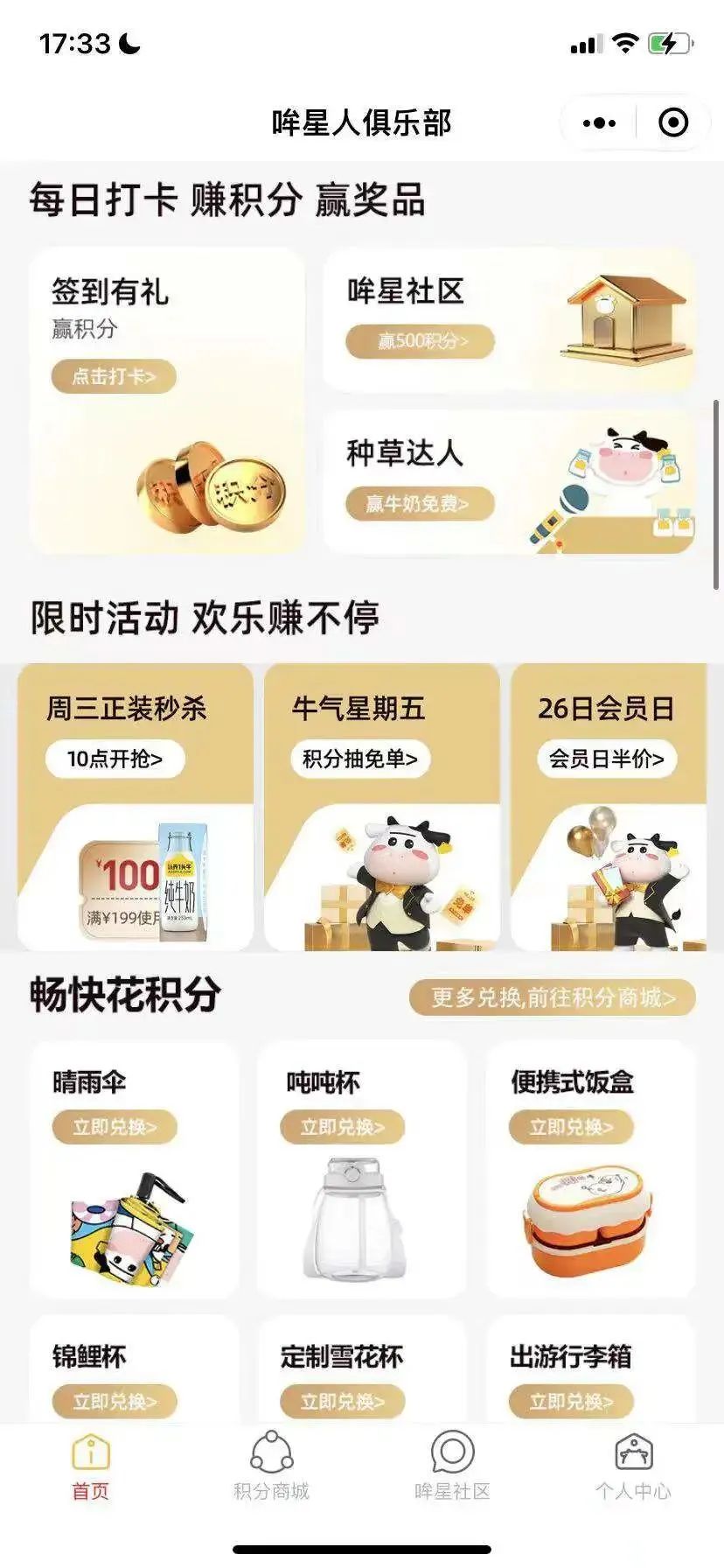Switch to the 首页 tab
Viewport: 724px width, 1568px height.
coord(90,1467)
